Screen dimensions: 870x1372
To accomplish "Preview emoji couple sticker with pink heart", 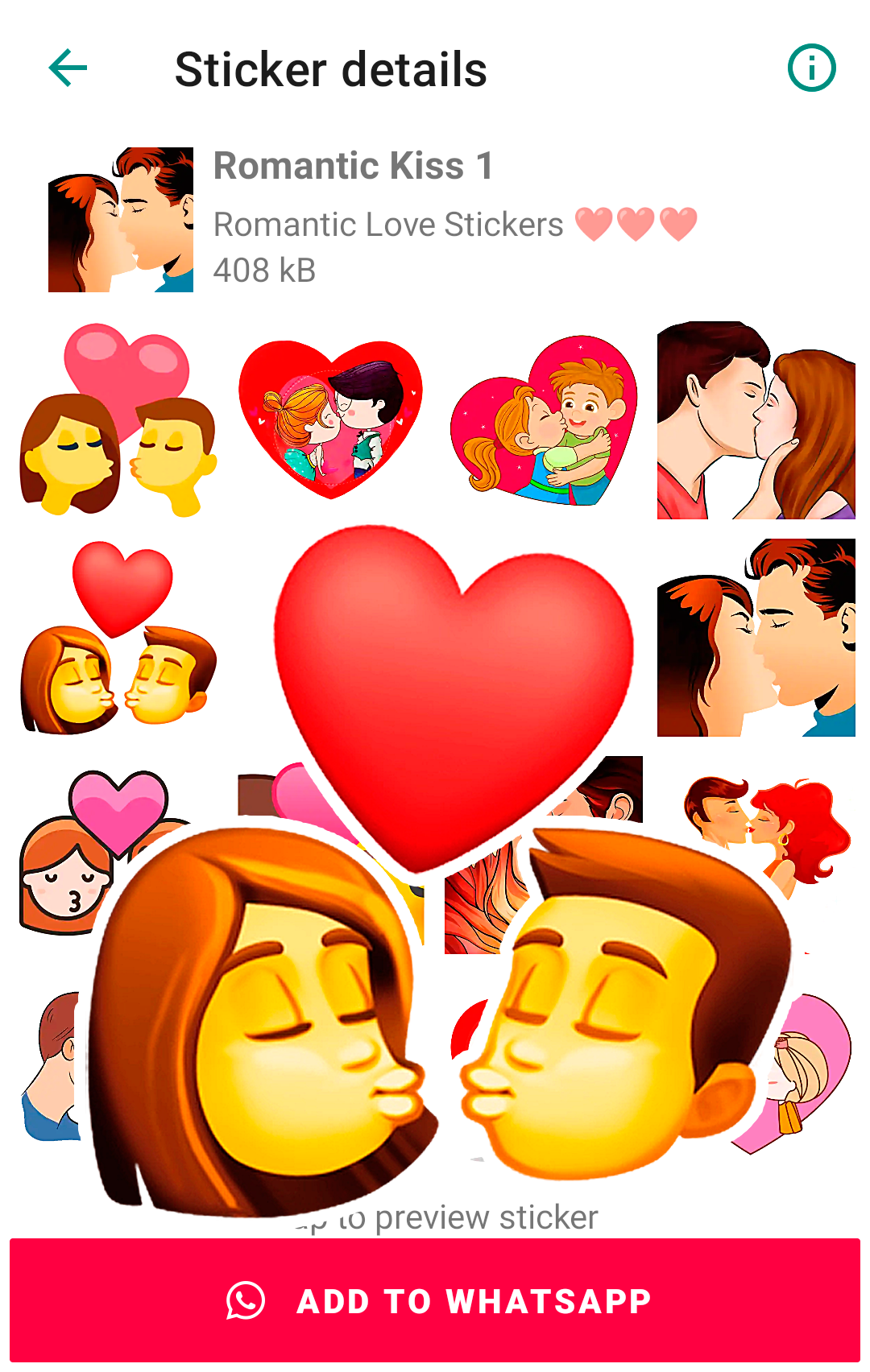I will point(118,420).
